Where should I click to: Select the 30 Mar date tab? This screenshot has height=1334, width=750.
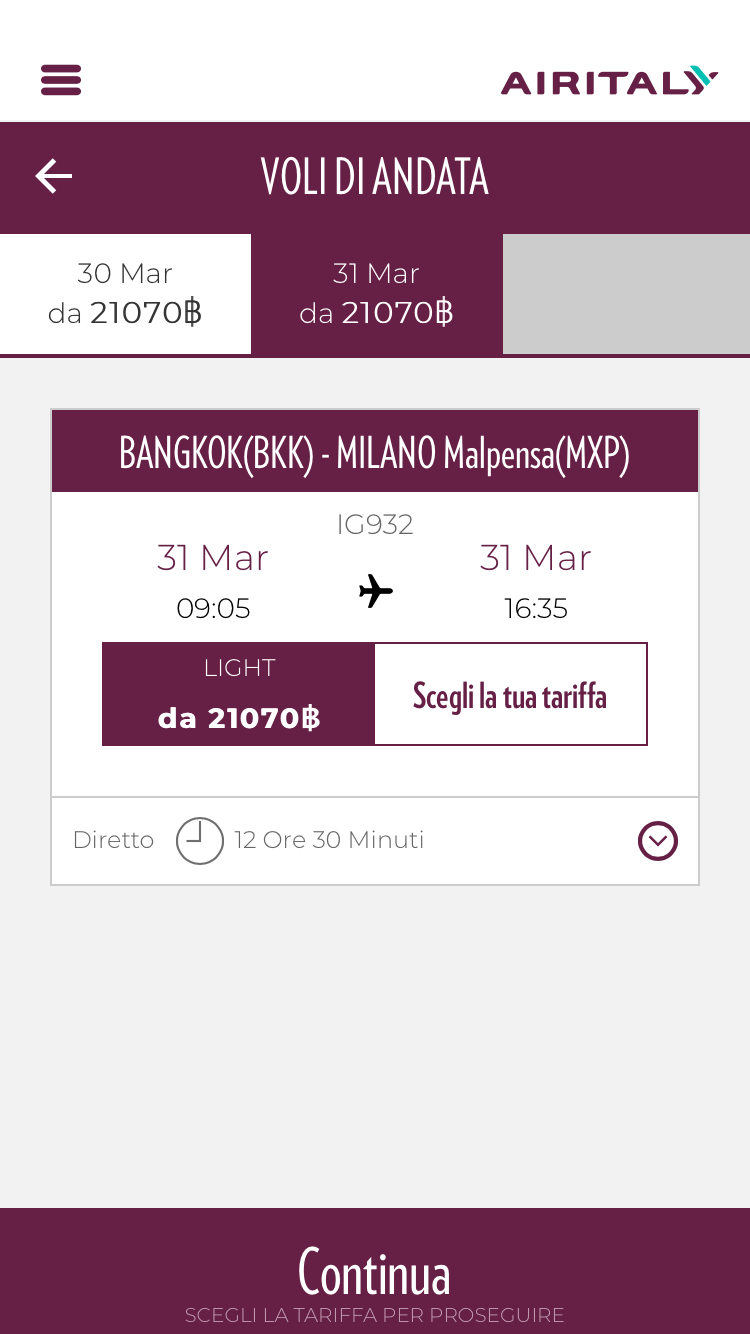point(125,294)
